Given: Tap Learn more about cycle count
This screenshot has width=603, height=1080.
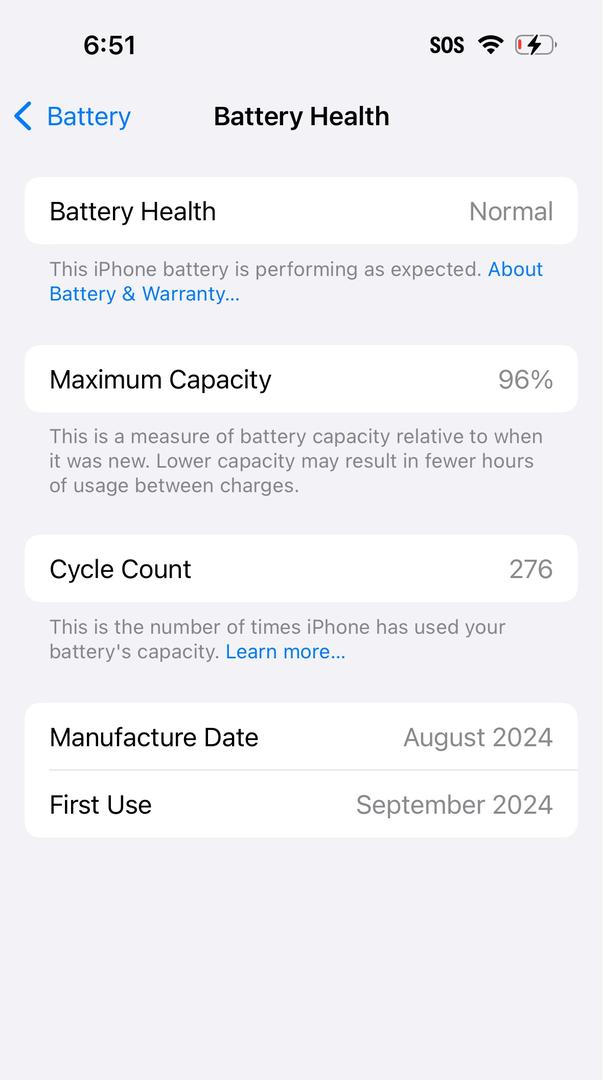Looking at the screenshot, I should [285, 652].
